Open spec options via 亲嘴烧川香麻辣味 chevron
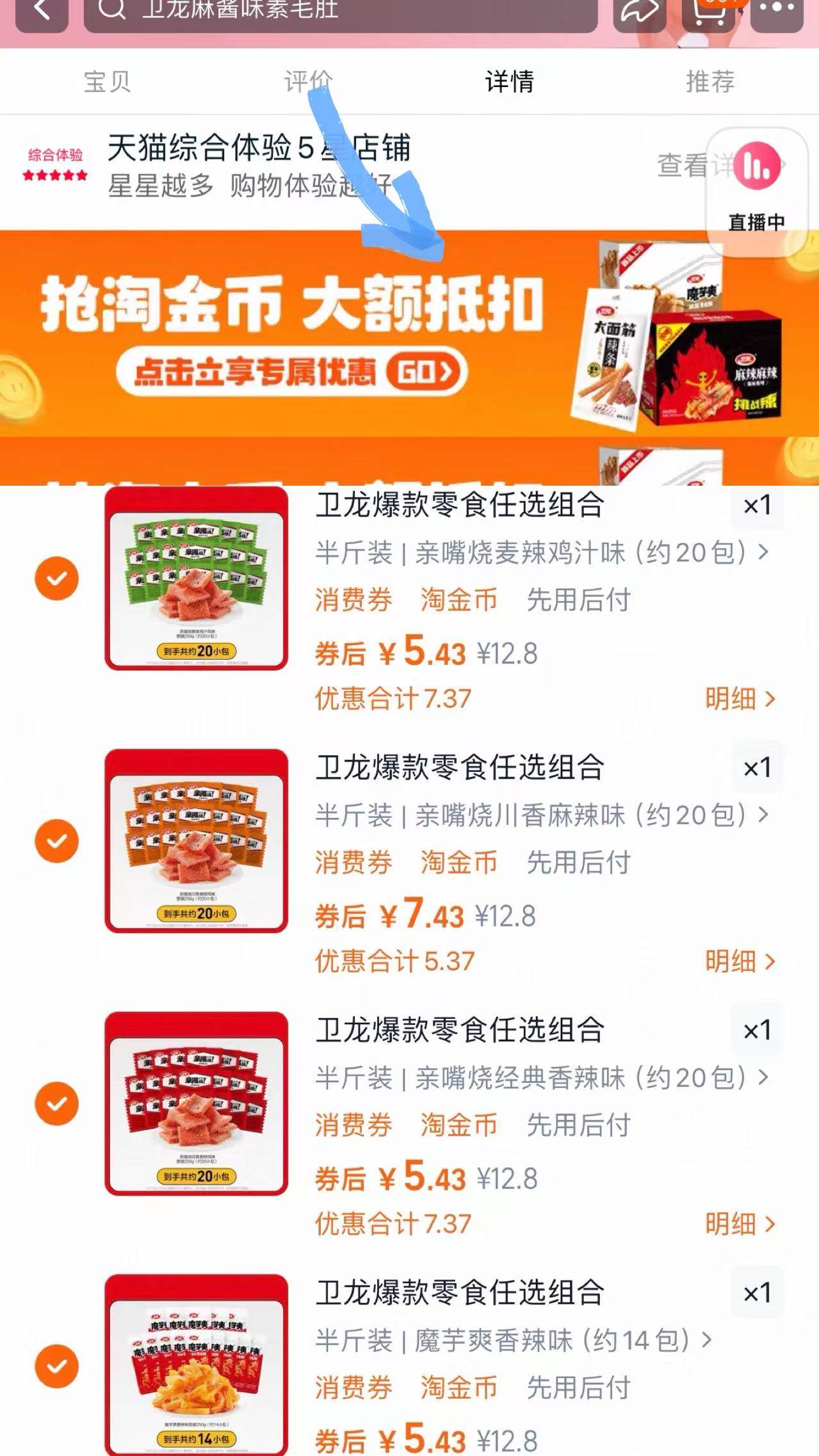Viewport: 819px width, 1456px height. (x=762, y=817)
